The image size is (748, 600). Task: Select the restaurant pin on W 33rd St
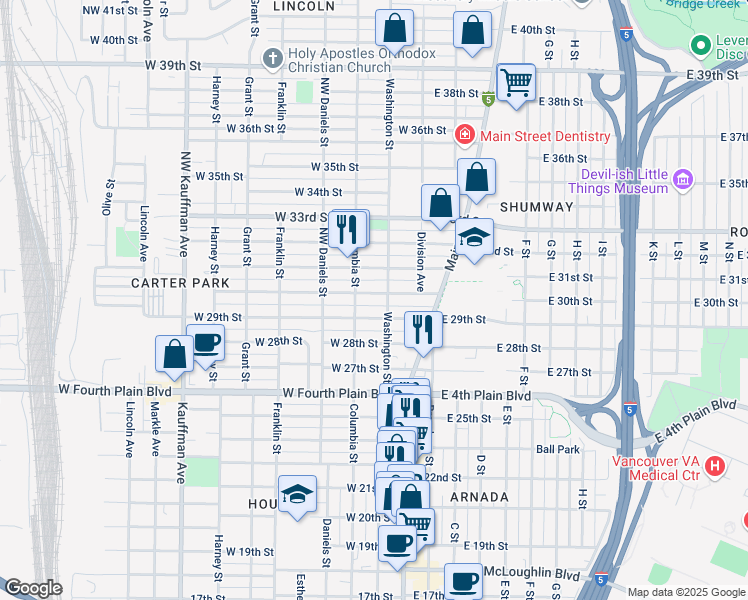point(348,234)
